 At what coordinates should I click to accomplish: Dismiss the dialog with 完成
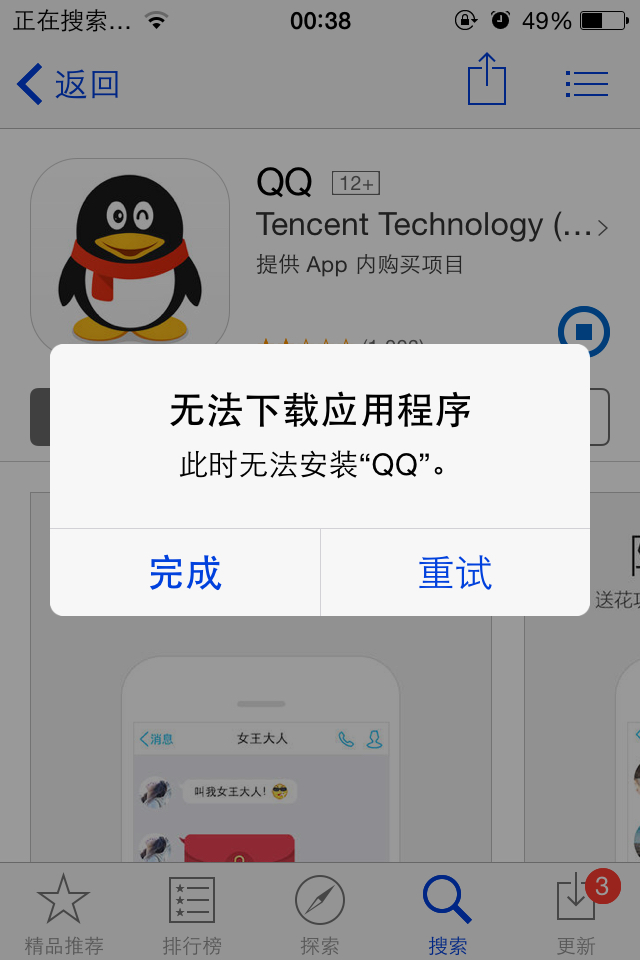185,573
